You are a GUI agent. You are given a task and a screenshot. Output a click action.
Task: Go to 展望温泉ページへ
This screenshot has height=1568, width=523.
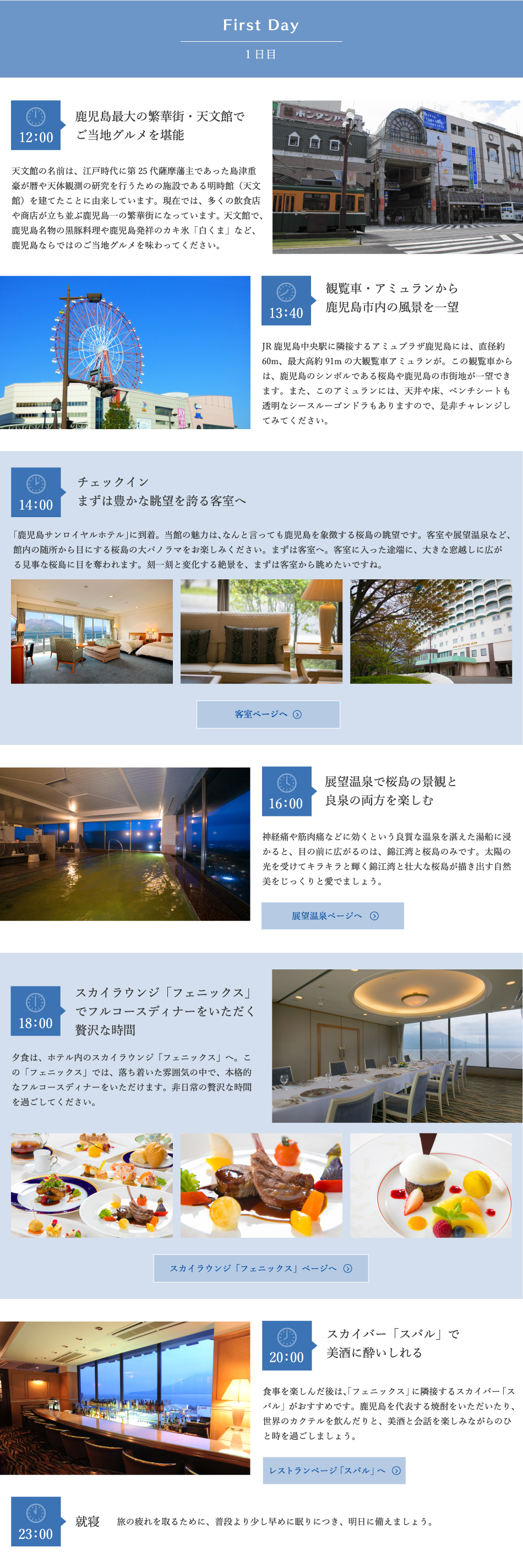pyautogui.click(x=333, y=915)
